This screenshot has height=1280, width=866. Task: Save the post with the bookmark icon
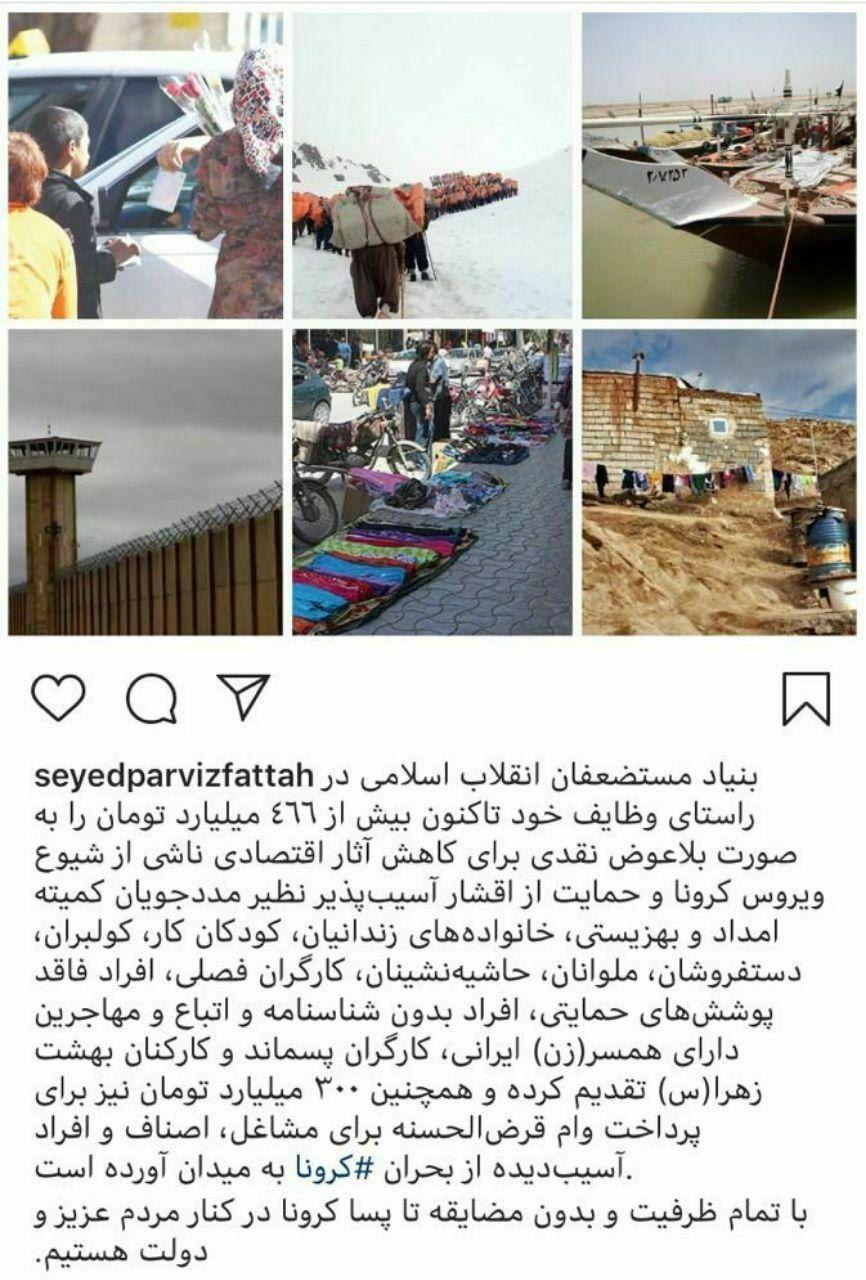[806, 698]
